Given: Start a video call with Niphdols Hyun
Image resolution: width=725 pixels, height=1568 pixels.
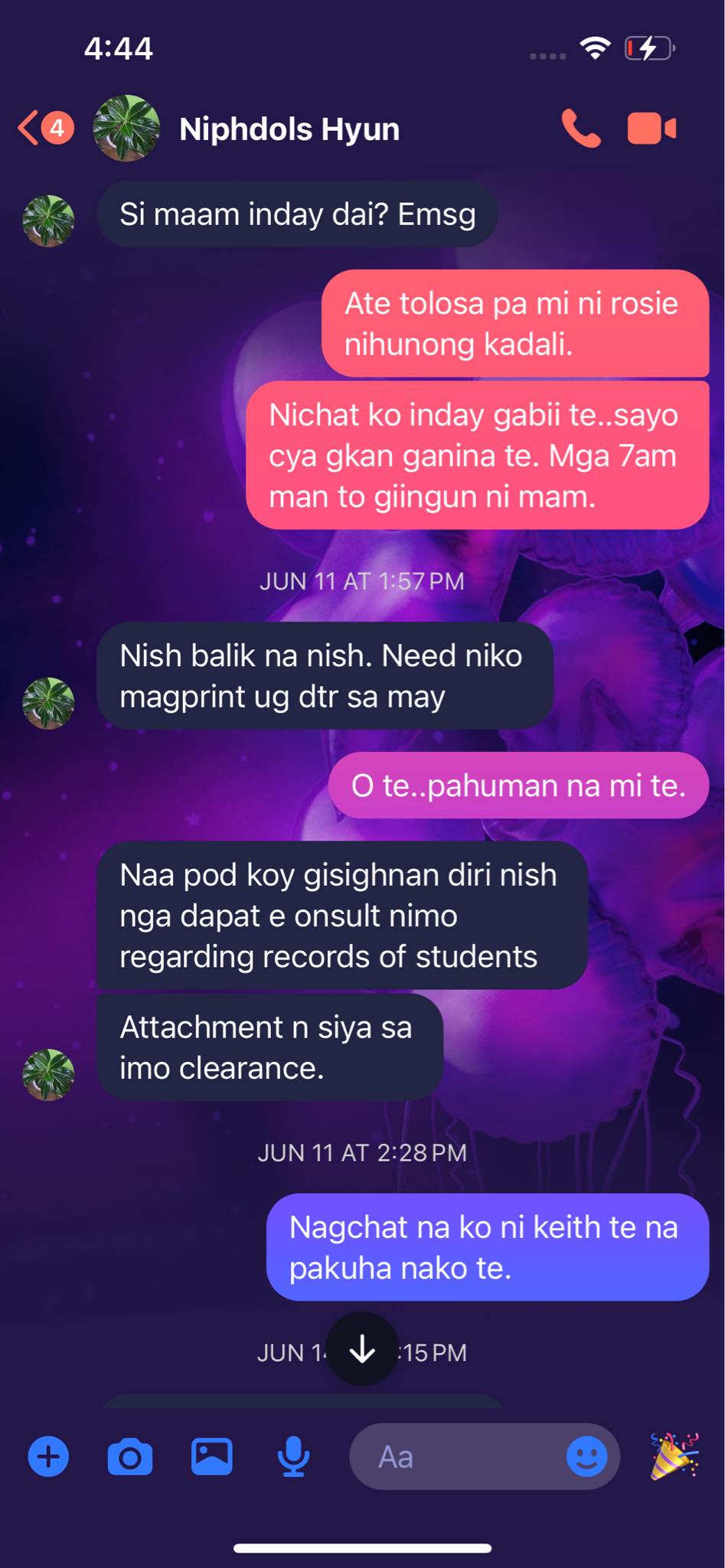Looking at the screenshot, I should point(652,129).
